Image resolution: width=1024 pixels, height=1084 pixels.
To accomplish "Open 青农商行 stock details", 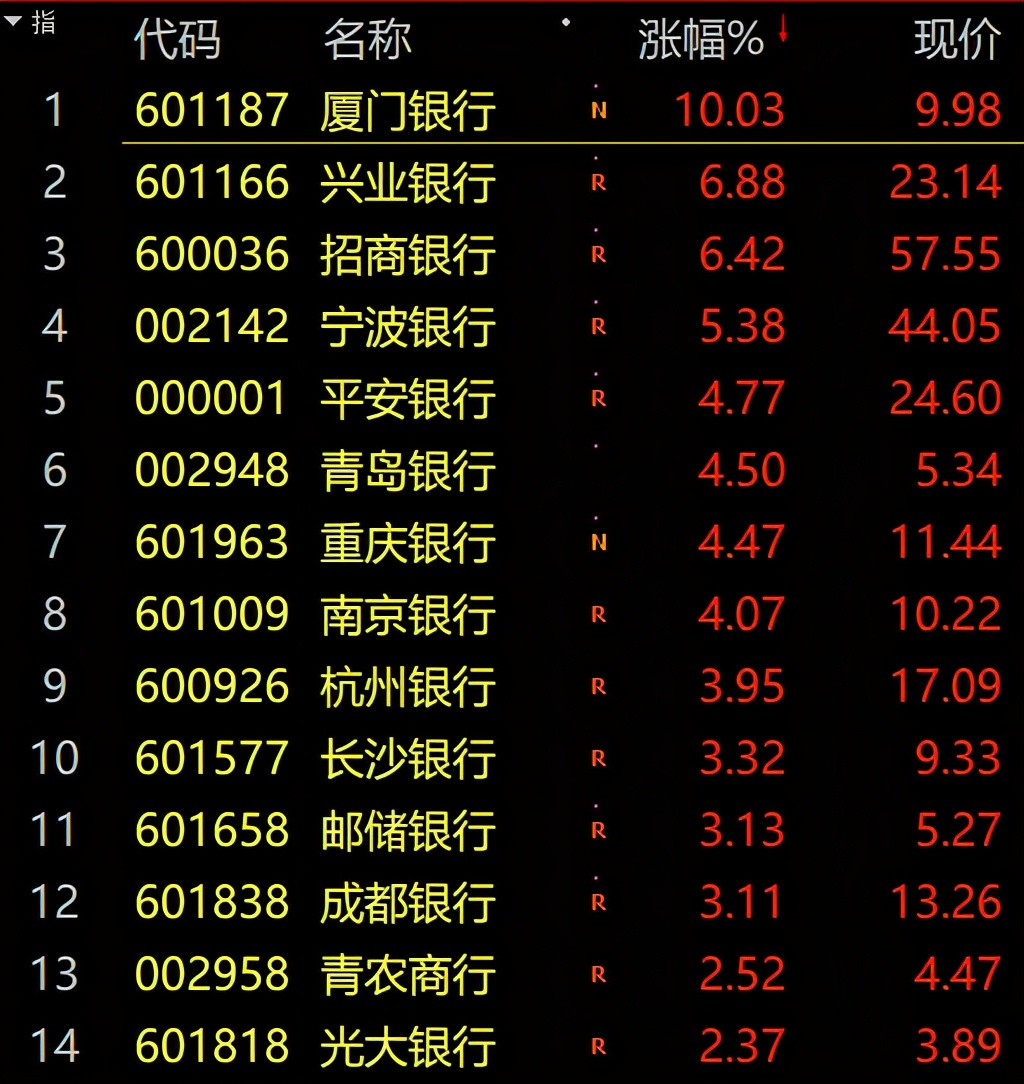I will [x=408, y=975].
